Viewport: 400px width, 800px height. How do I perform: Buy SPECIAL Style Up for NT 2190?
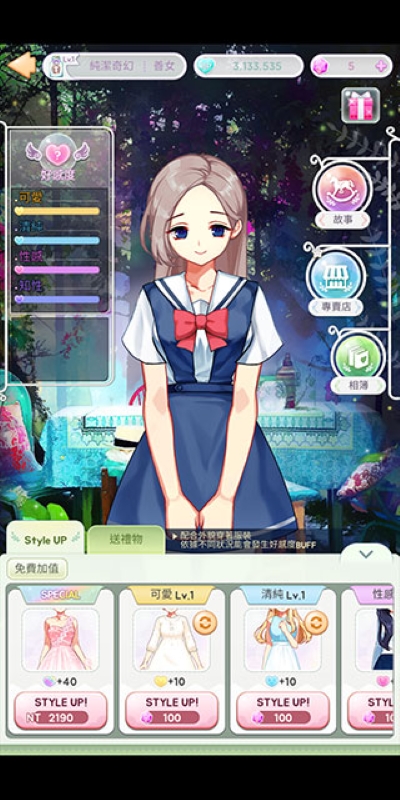coord(60,710)
